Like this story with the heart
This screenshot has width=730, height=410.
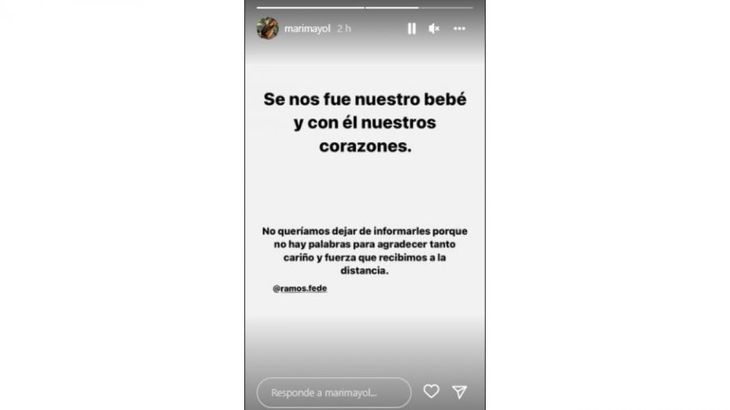[431, 392]
